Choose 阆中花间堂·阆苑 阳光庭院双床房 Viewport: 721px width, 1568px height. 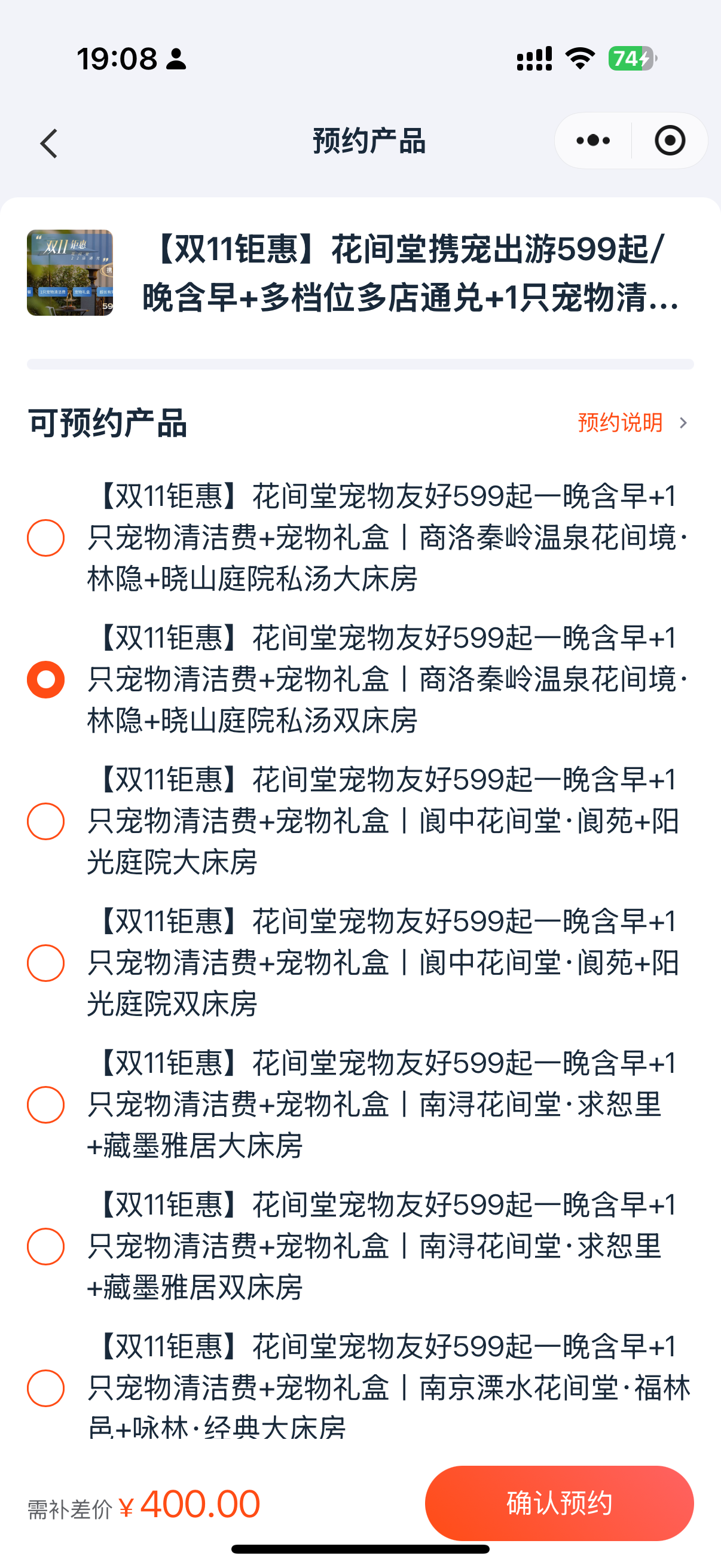(45, 963)
